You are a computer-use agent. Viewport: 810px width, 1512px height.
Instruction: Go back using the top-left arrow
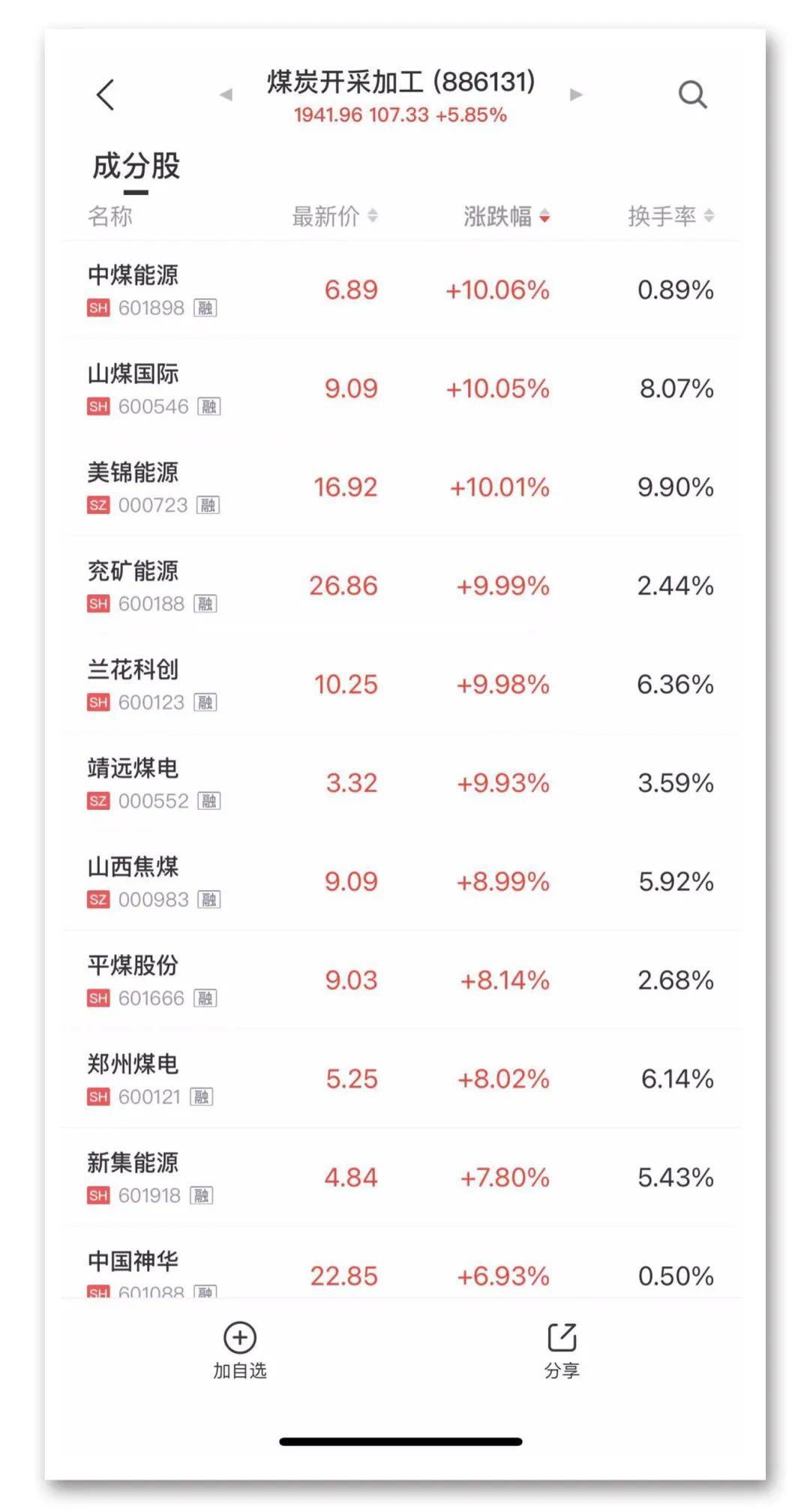106,95
